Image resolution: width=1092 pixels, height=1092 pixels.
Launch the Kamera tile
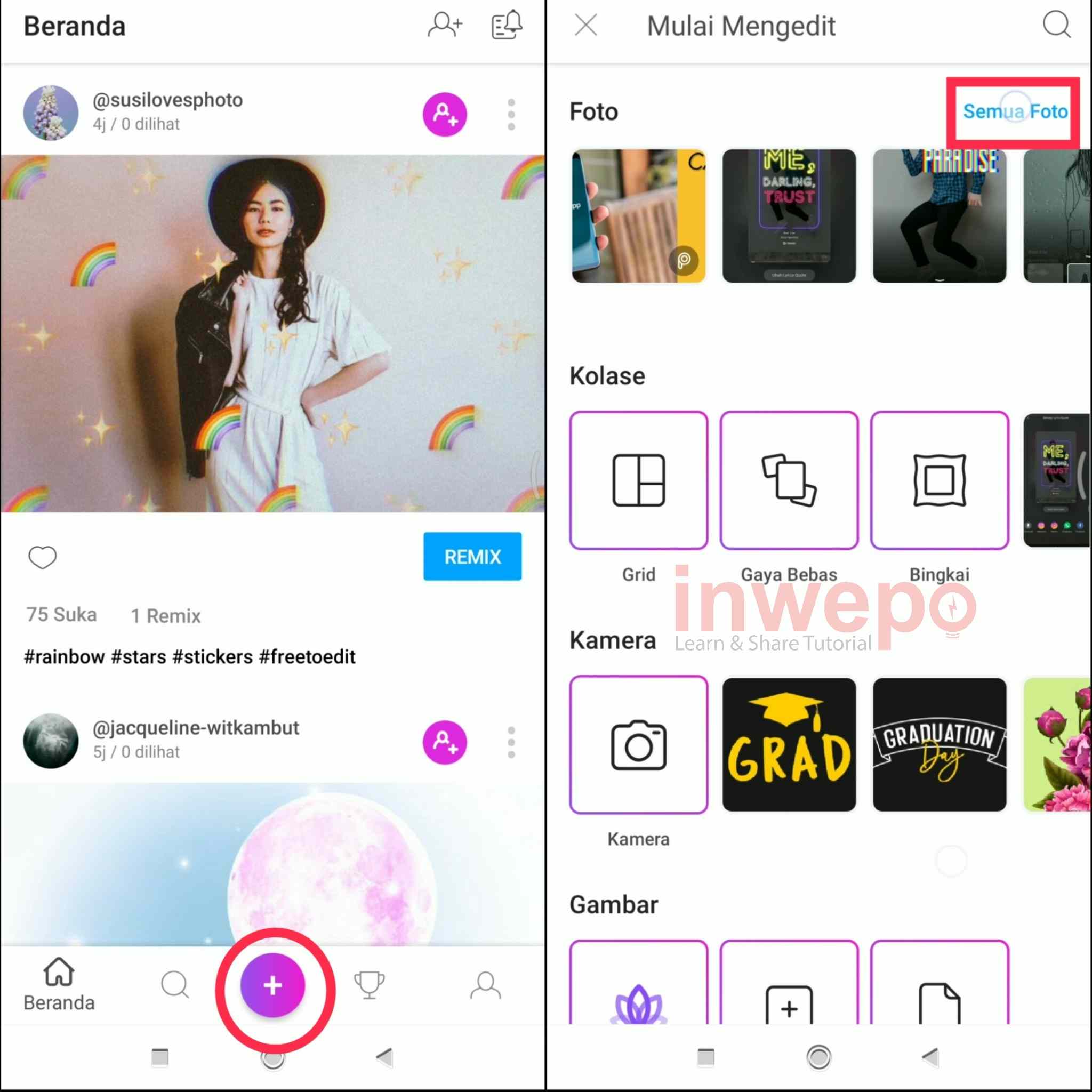[639, 745]
